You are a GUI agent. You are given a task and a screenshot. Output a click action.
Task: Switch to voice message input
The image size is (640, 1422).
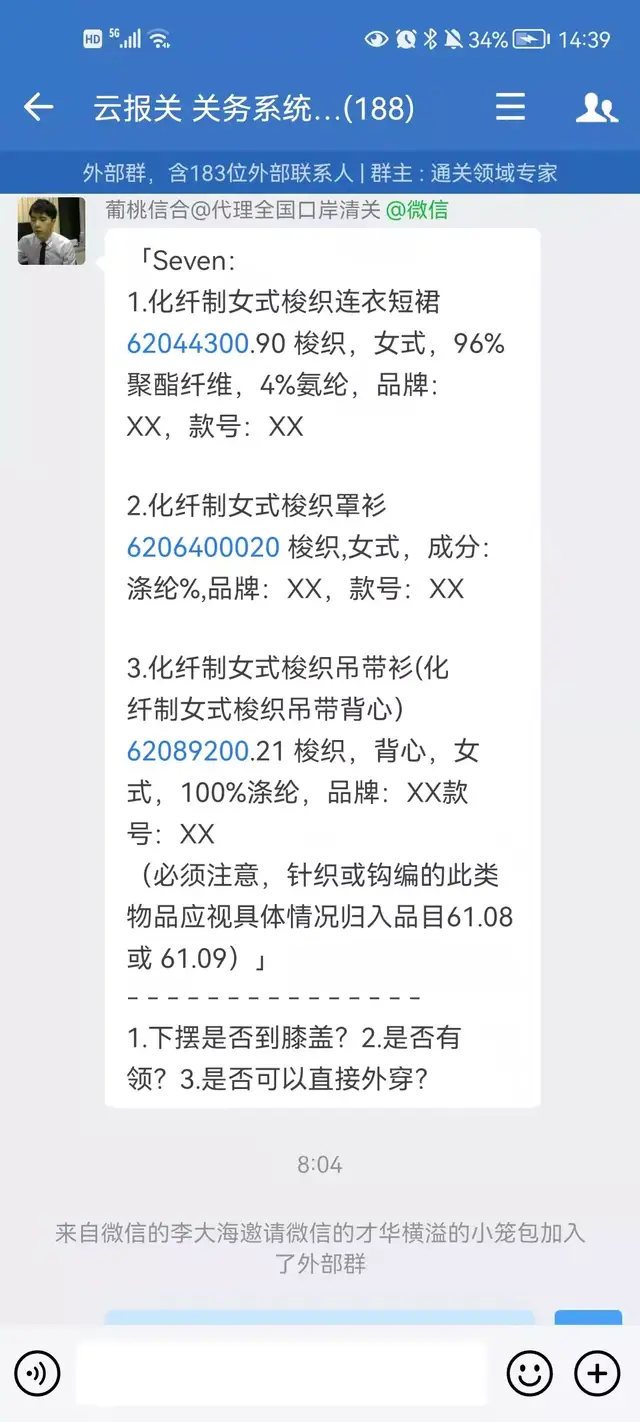click(38, 1374)
